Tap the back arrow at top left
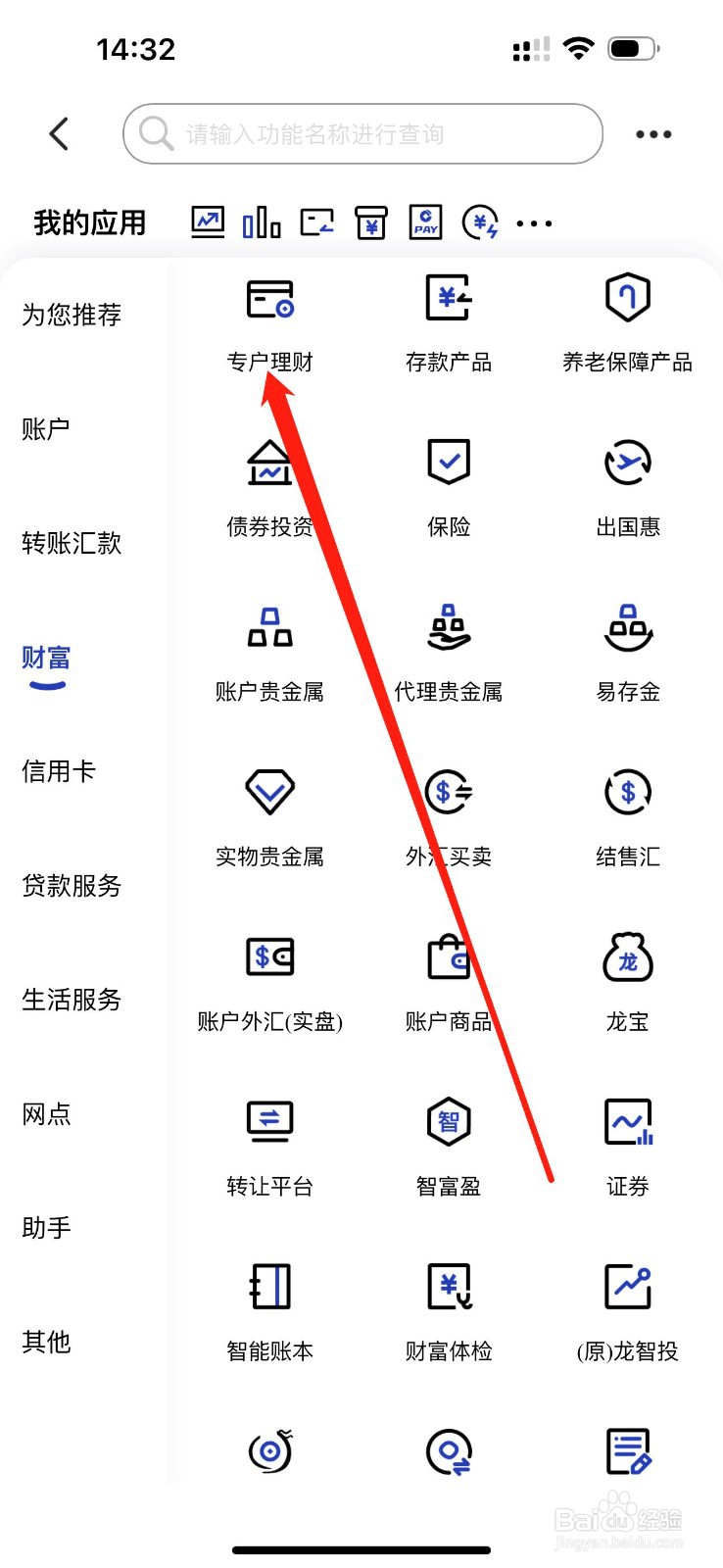This screenshot has width=723, height=1568. coord(58,134)
